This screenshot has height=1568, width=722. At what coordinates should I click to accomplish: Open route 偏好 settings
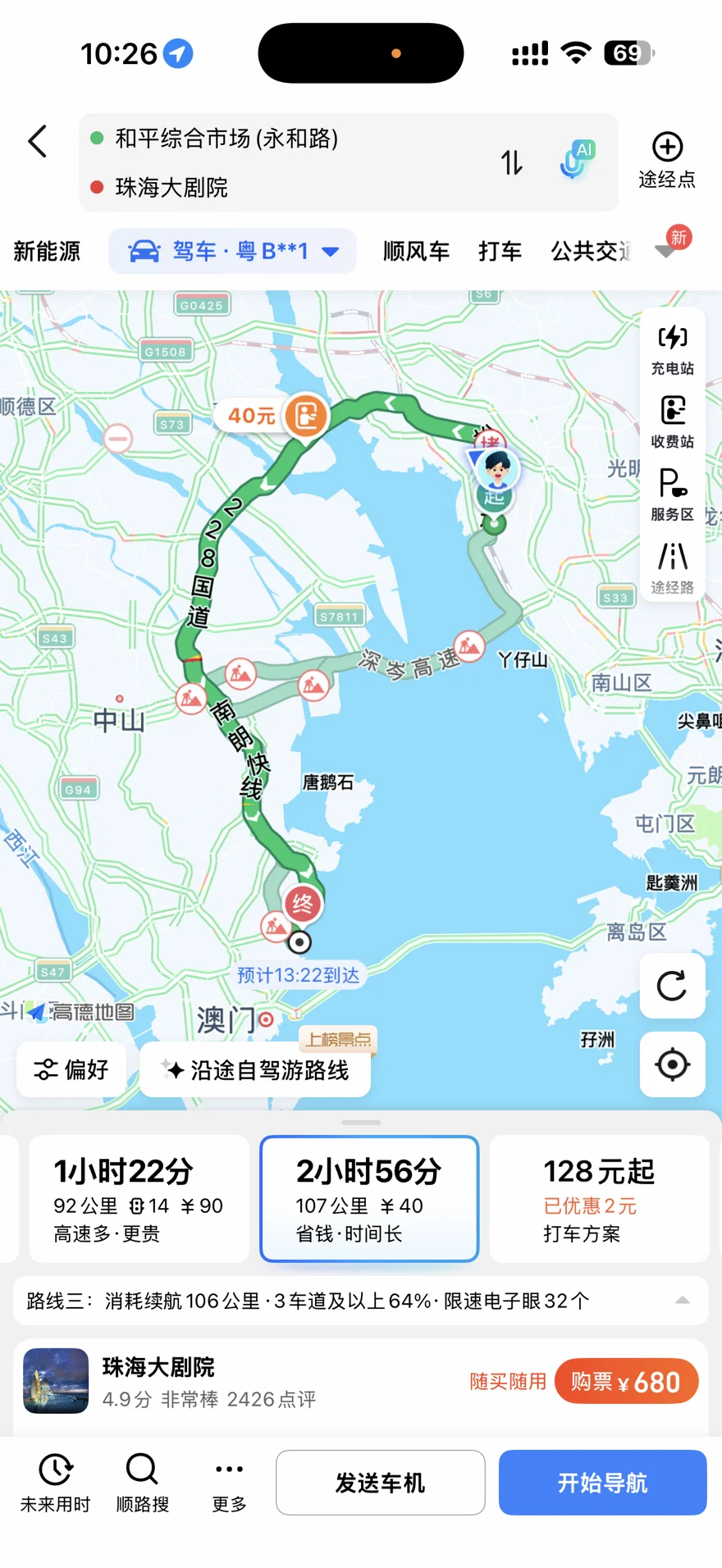(71, 1069)
